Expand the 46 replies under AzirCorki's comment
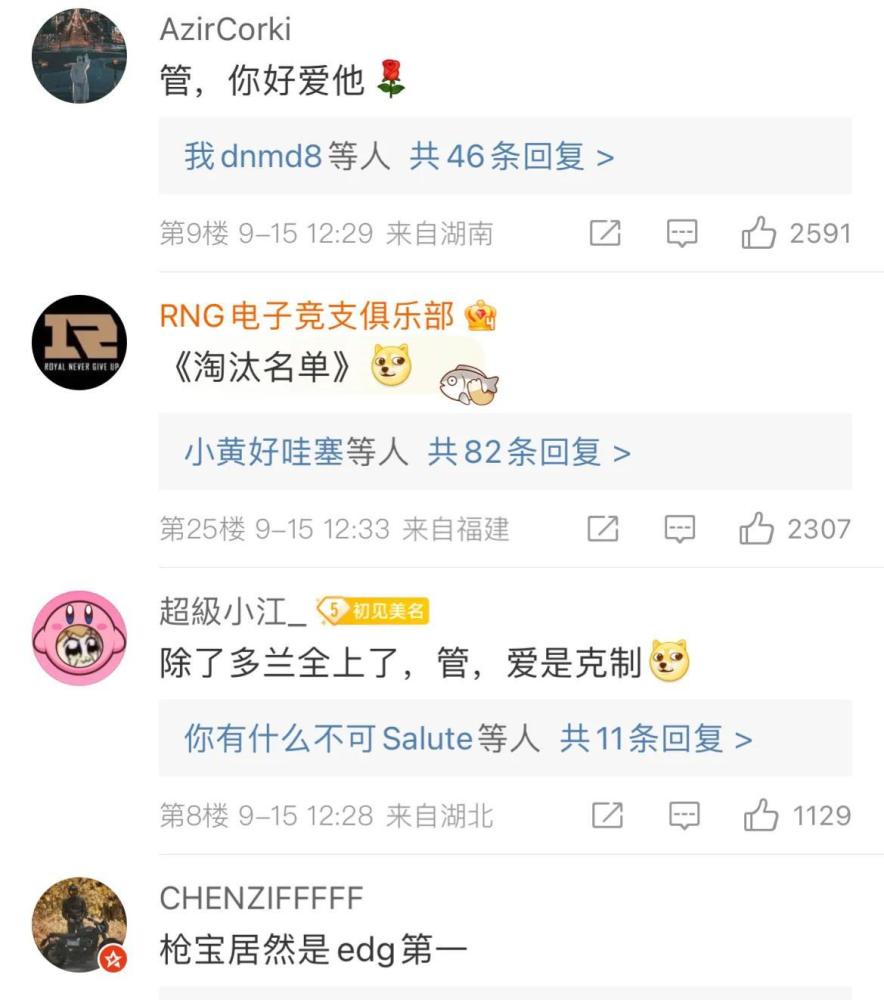The image size is (884, 1000). [x=512, y=157]
